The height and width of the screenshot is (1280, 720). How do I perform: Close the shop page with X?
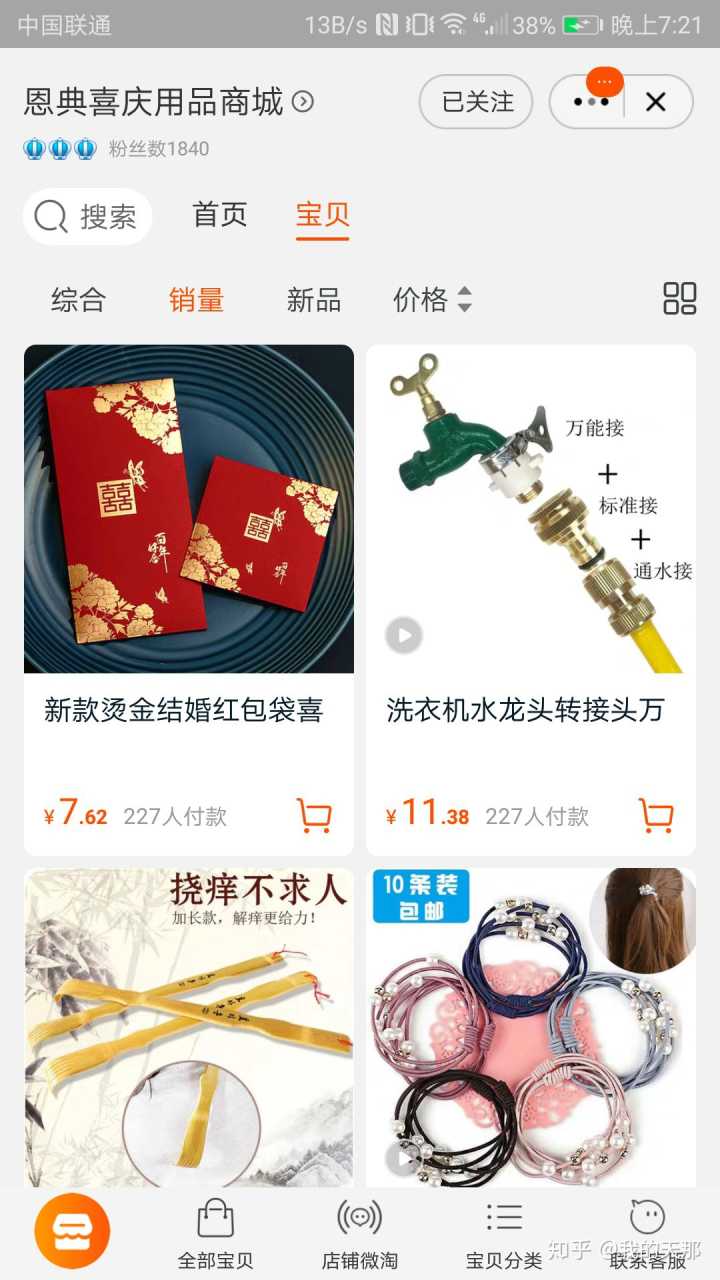pyautogui.click(x=656, y=102)
